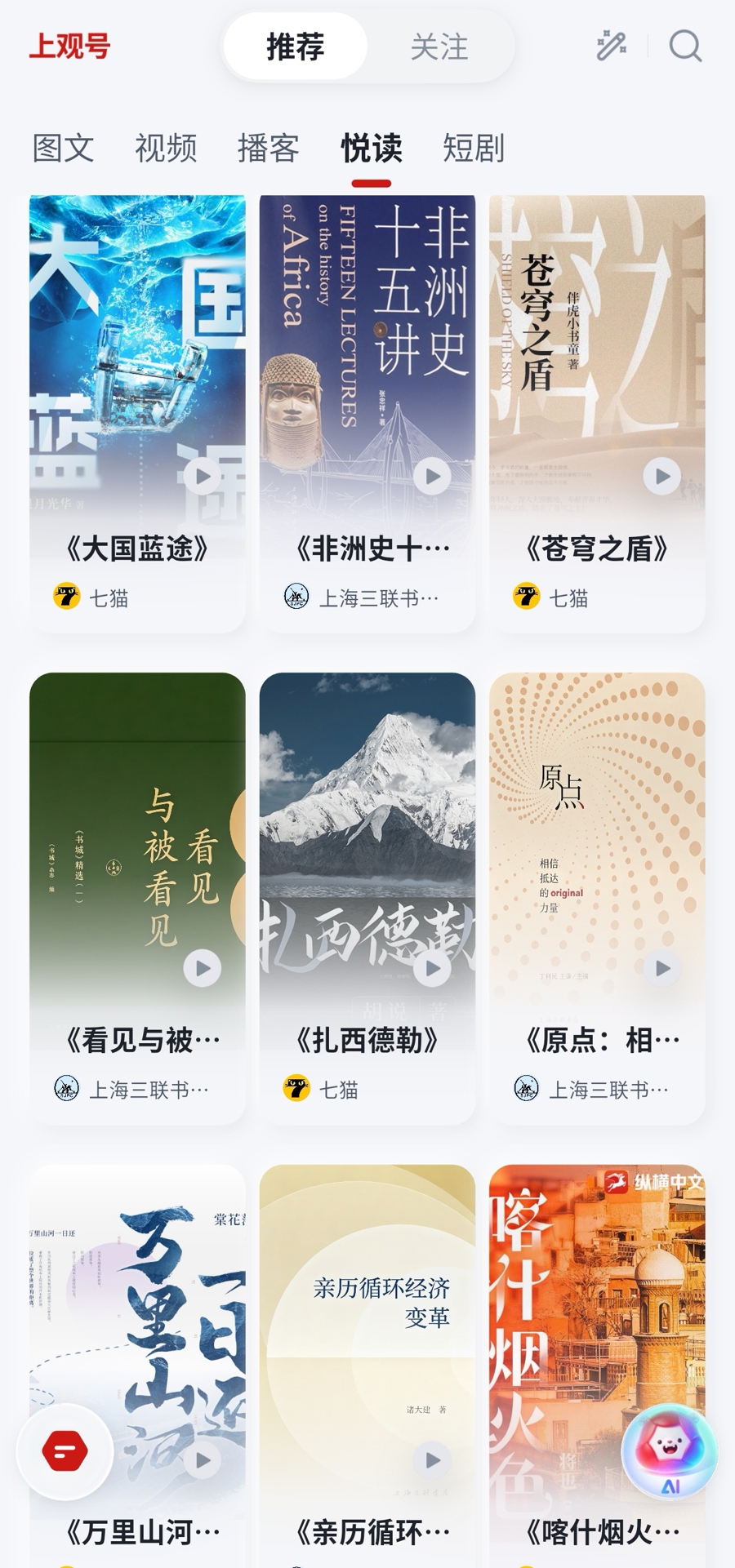Open the 《原点：相…》 book card
The image size is (735, 1568).
tap(597, 899)
